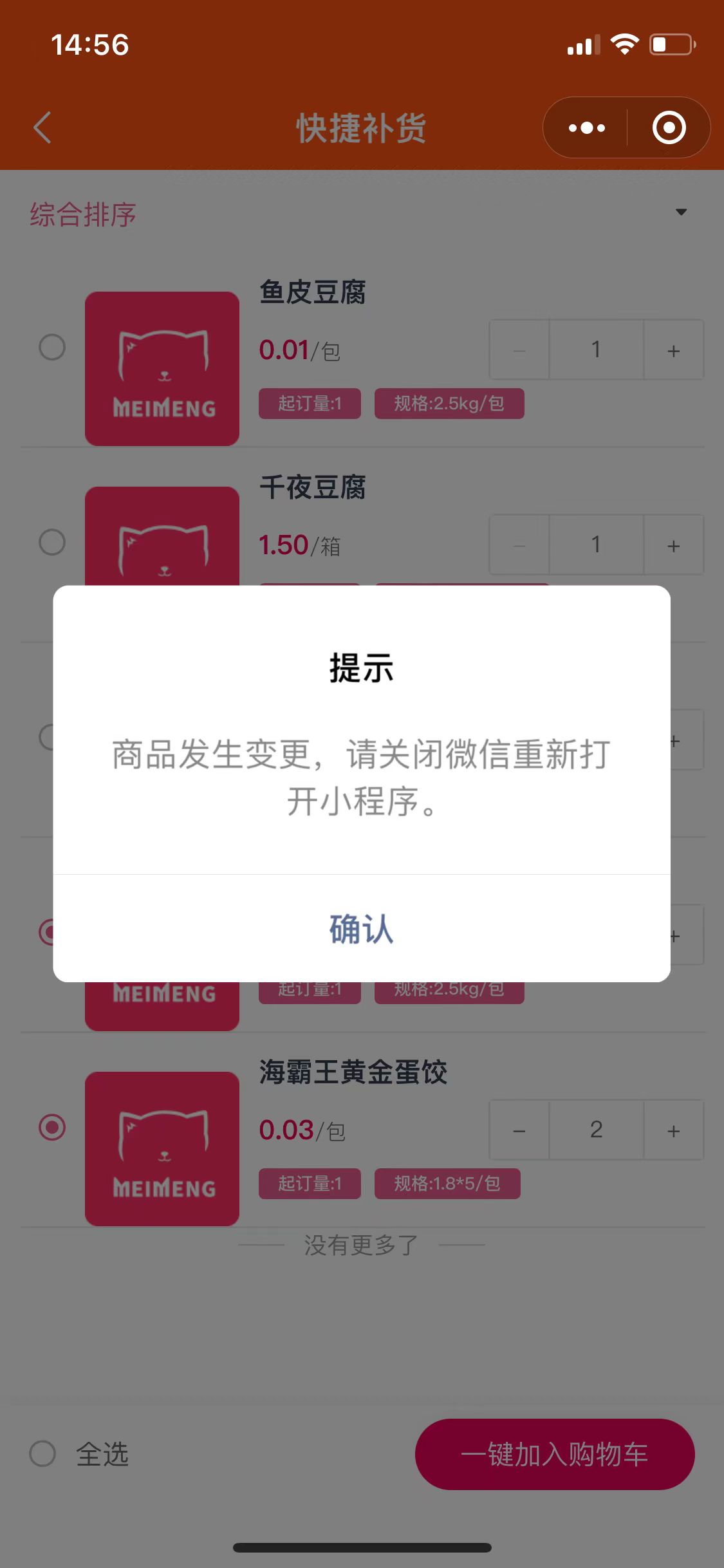Confirm the 提示 dialog with 确认

tap(361, 929)
